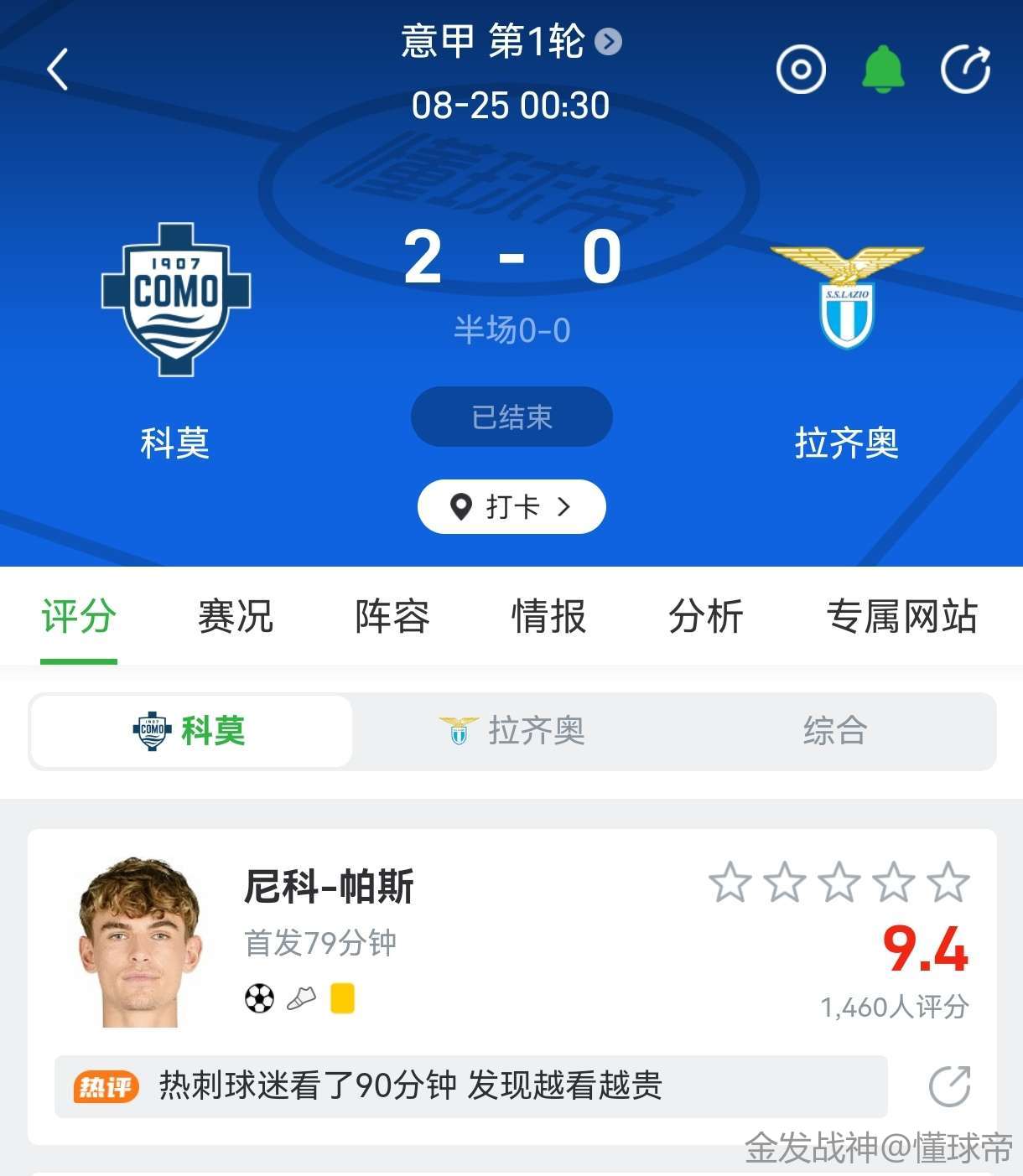
Task: Switch to the 赛况 tab
Action: click(236, 616)
